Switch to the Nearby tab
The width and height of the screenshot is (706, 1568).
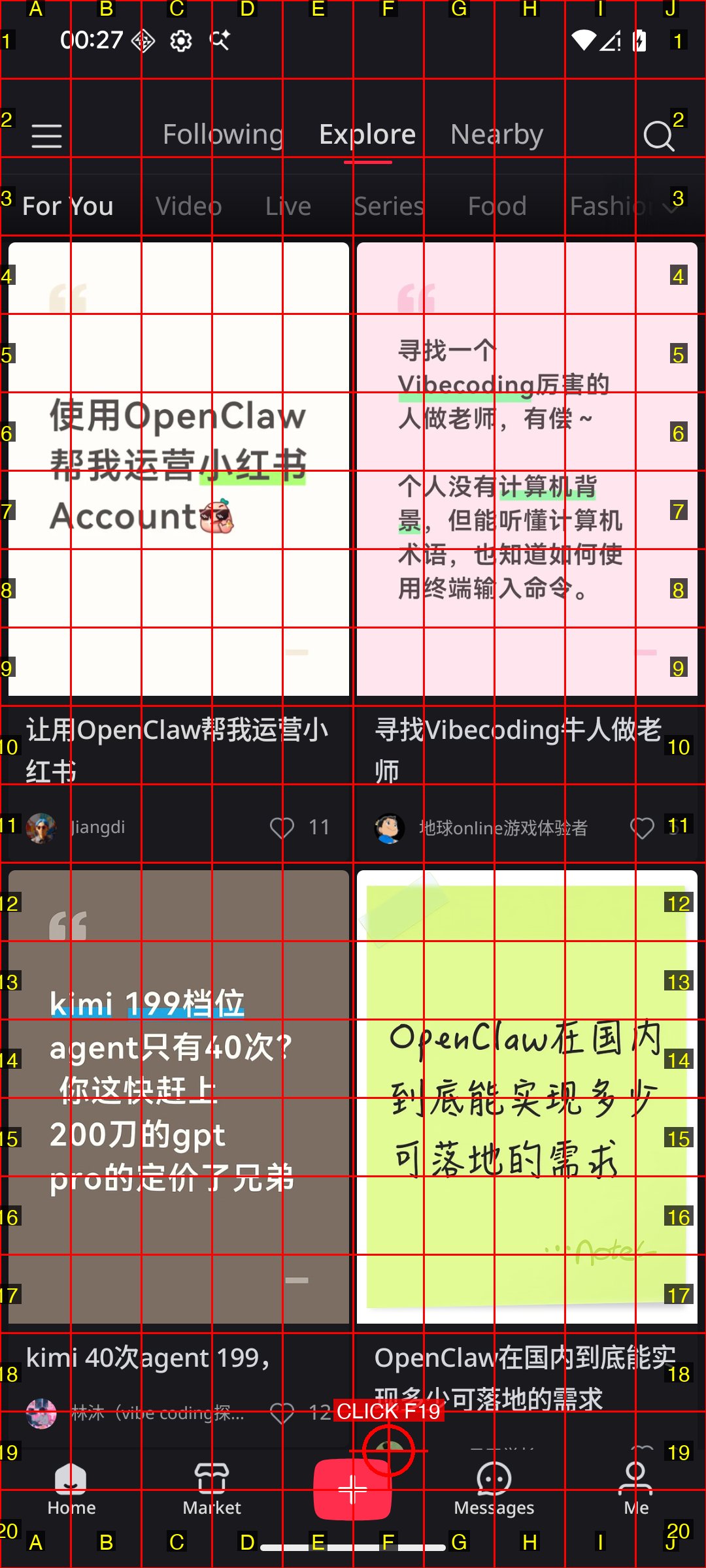497,135
